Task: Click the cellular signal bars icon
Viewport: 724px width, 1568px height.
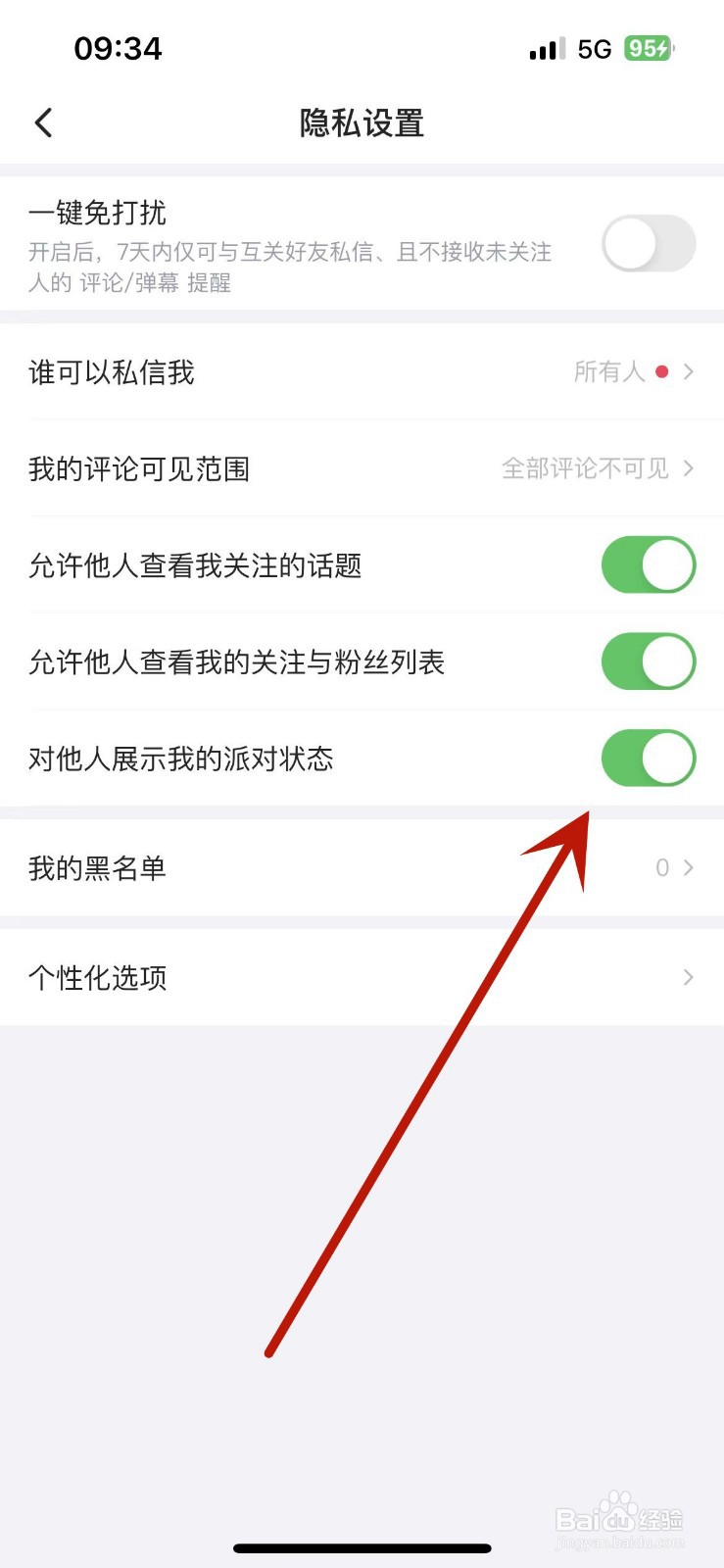Action: [x=545, y=48]
